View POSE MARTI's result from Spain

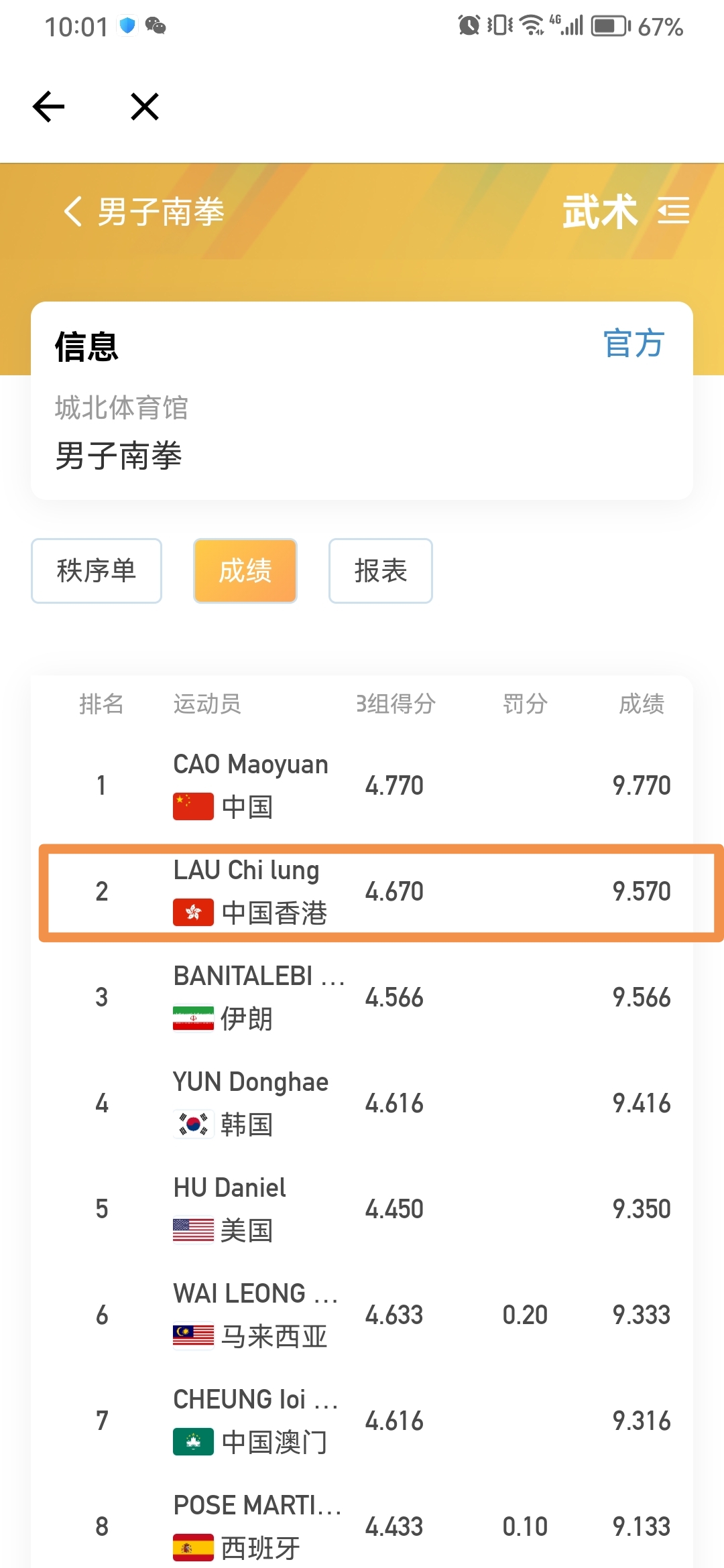click(362, 1527)
